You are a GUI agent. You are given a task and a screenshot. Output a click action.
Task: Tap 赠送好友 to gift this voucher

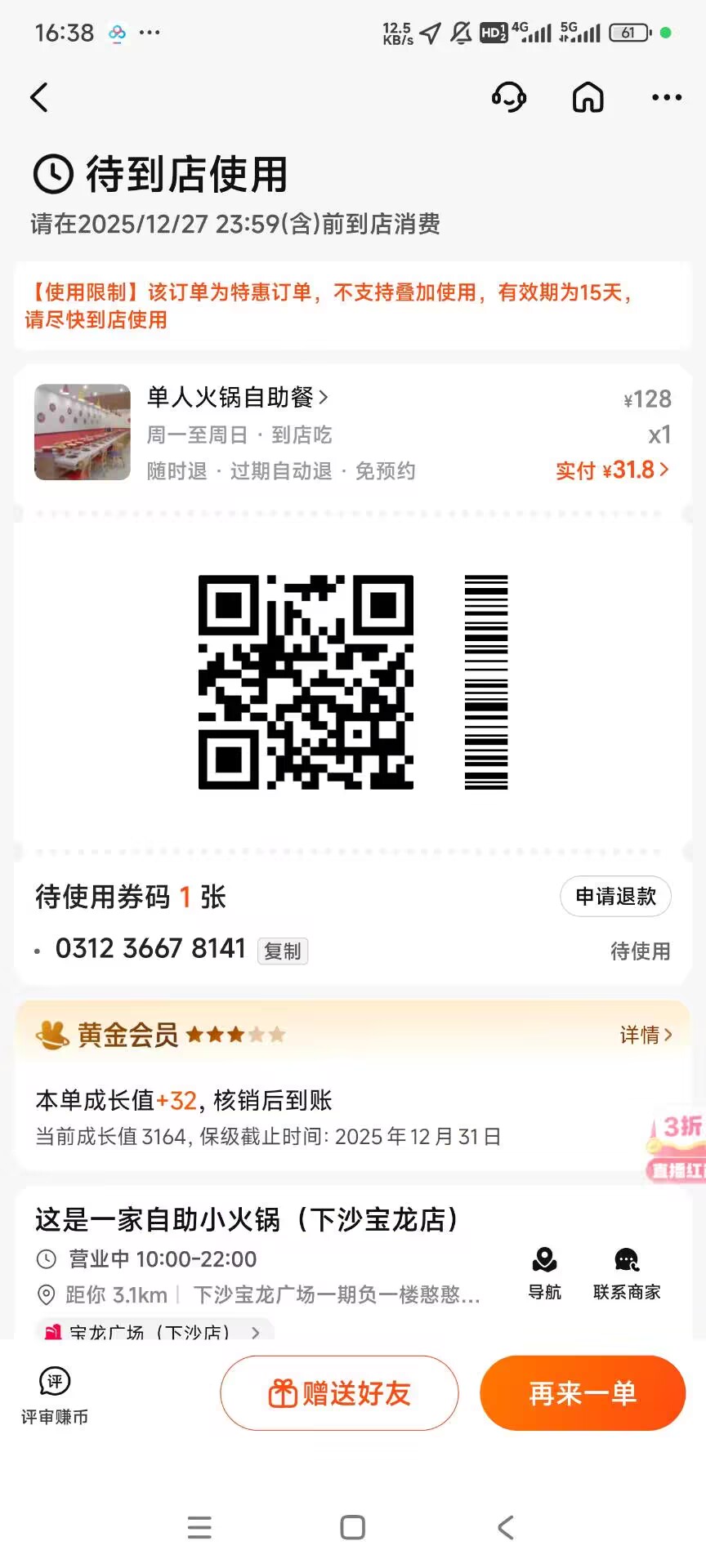pos(339,1393)
